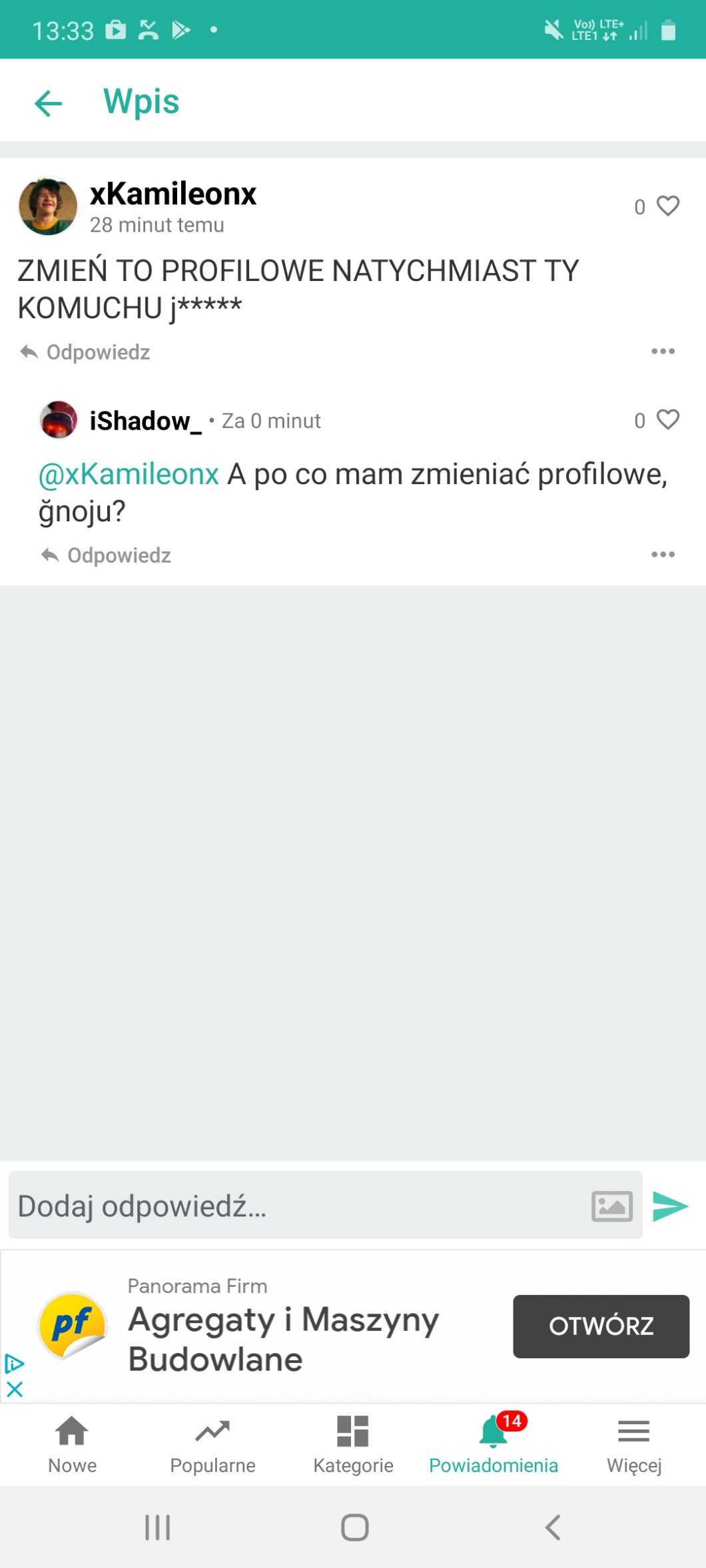The height and width of the screenshot is (1568, 706).
Task: Like xKamileonx's post with the heart
Action: tap(667, 206)
